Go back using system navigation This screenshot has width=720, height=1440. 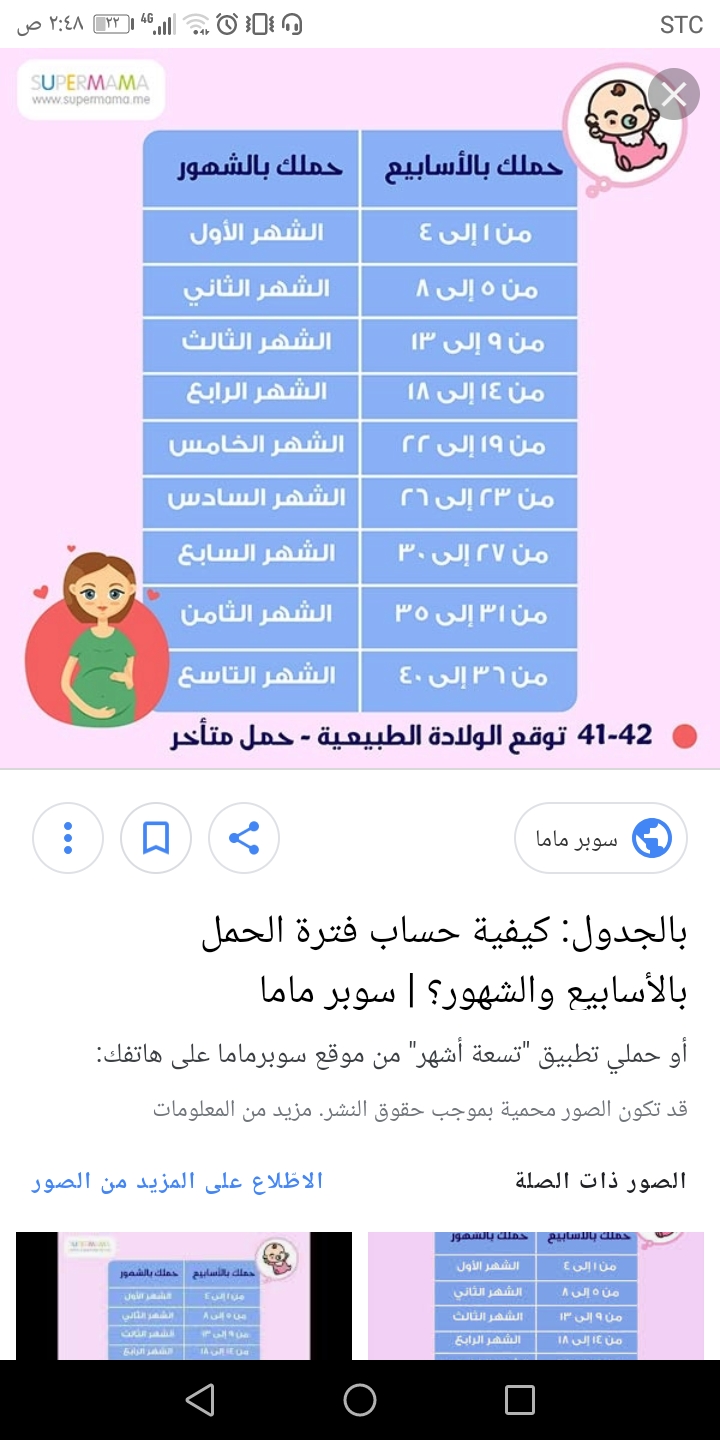(x=200, y=1400)
